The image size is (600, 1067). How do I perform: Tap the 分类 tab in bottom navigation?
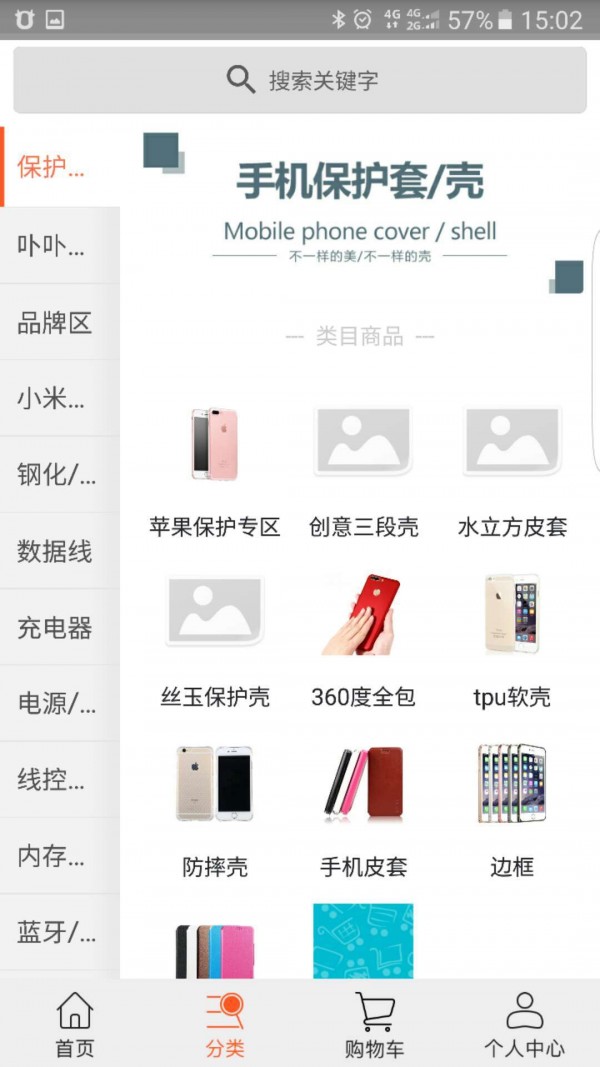225,1024
